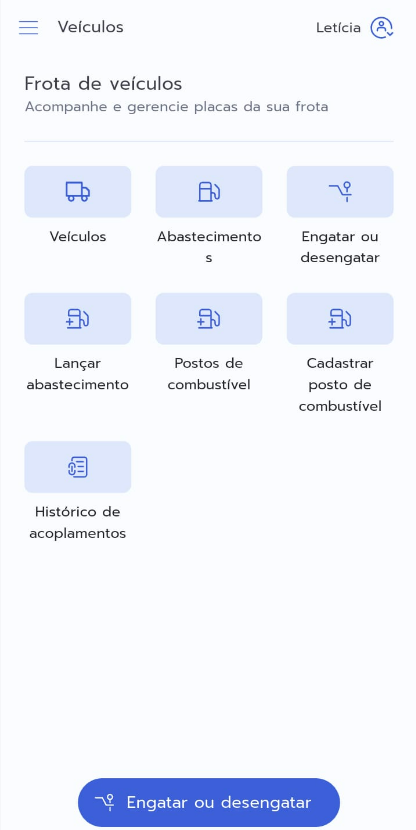Tap the bottom Engatar ou desengatar button

point(209,802)
